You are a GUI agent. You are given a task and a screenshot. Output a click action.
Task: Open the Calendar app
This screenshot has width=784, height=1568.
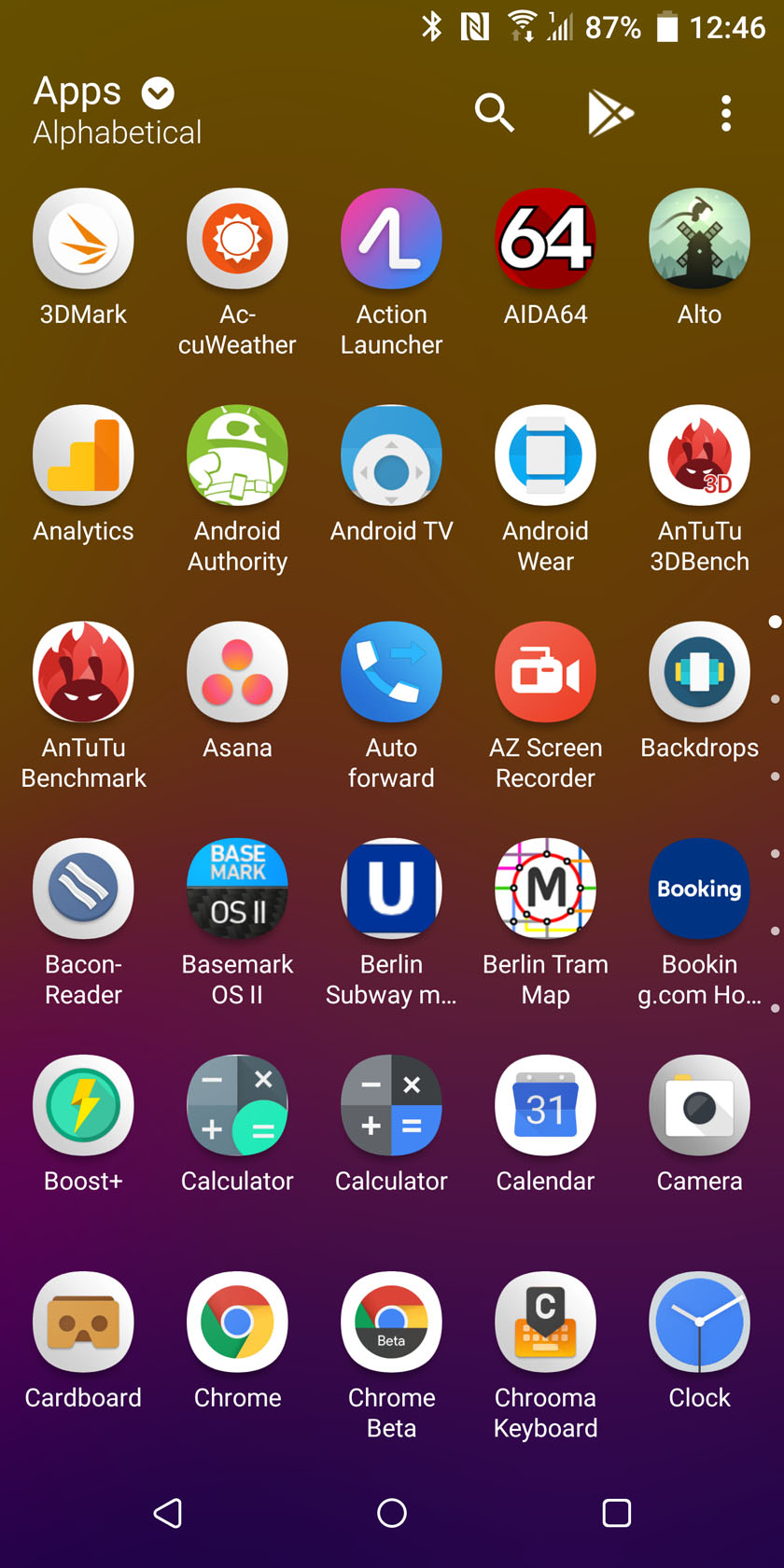pyautogui.click(x=545, y=1105)
